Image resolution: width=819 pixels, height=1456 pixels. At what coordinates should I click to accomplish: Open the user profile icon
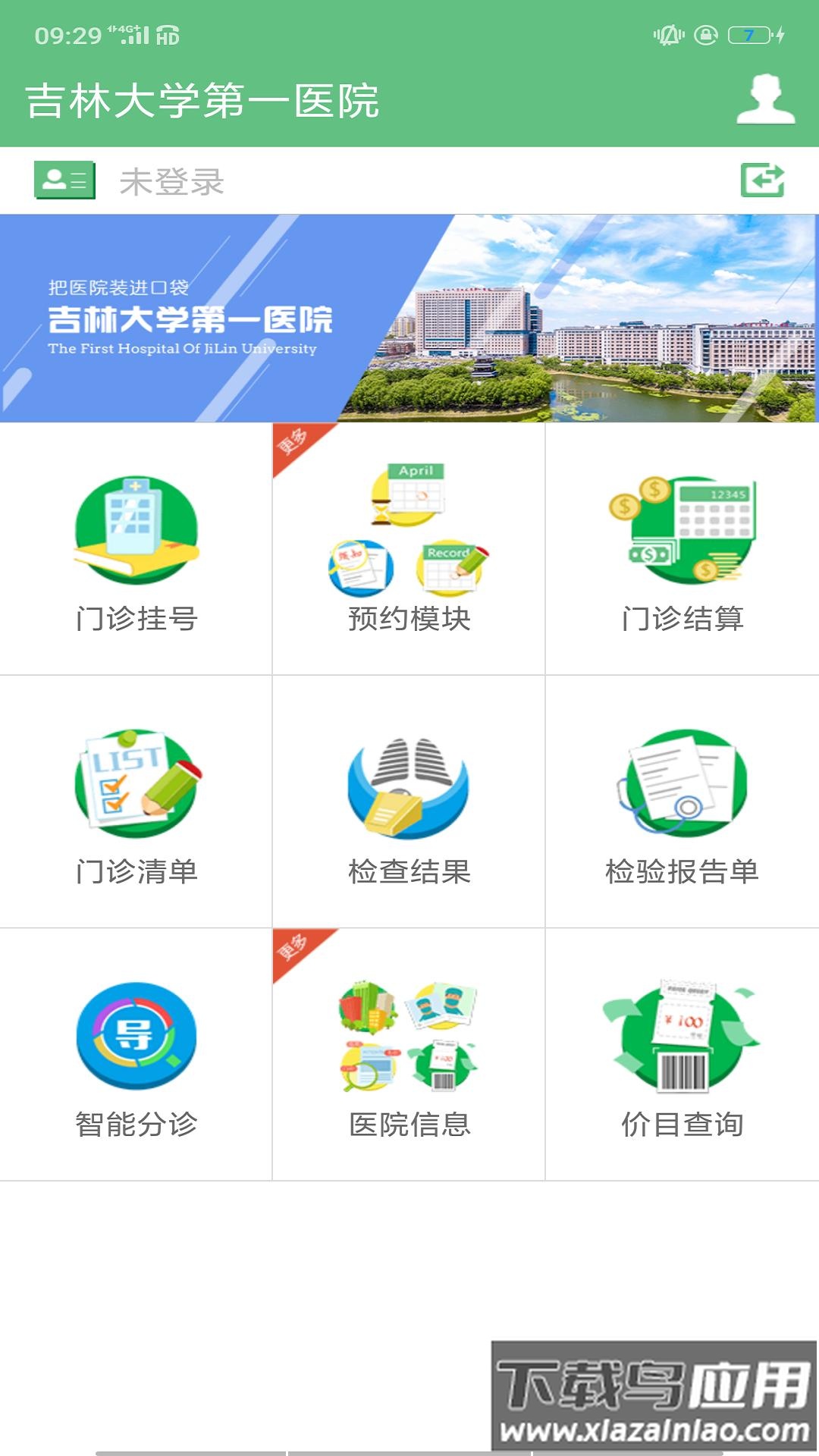(765, 99)
